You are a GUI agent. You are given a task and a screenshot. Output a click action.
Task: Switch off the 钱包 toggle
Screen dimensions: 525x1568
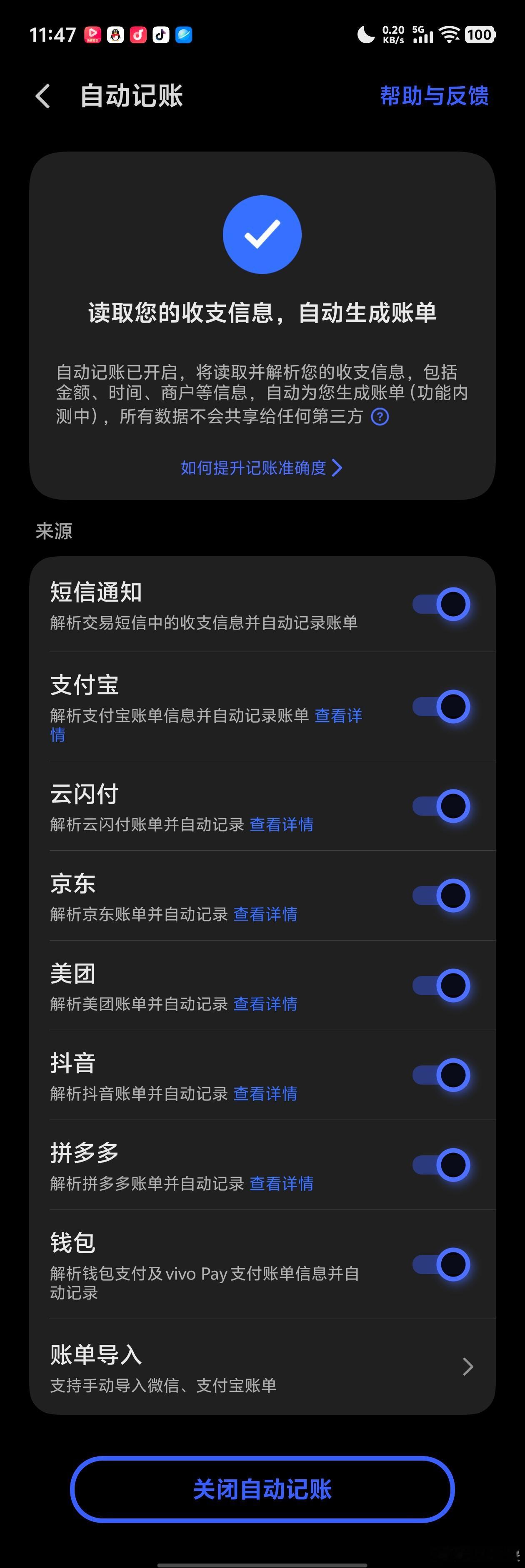(x=441, y=1264)
